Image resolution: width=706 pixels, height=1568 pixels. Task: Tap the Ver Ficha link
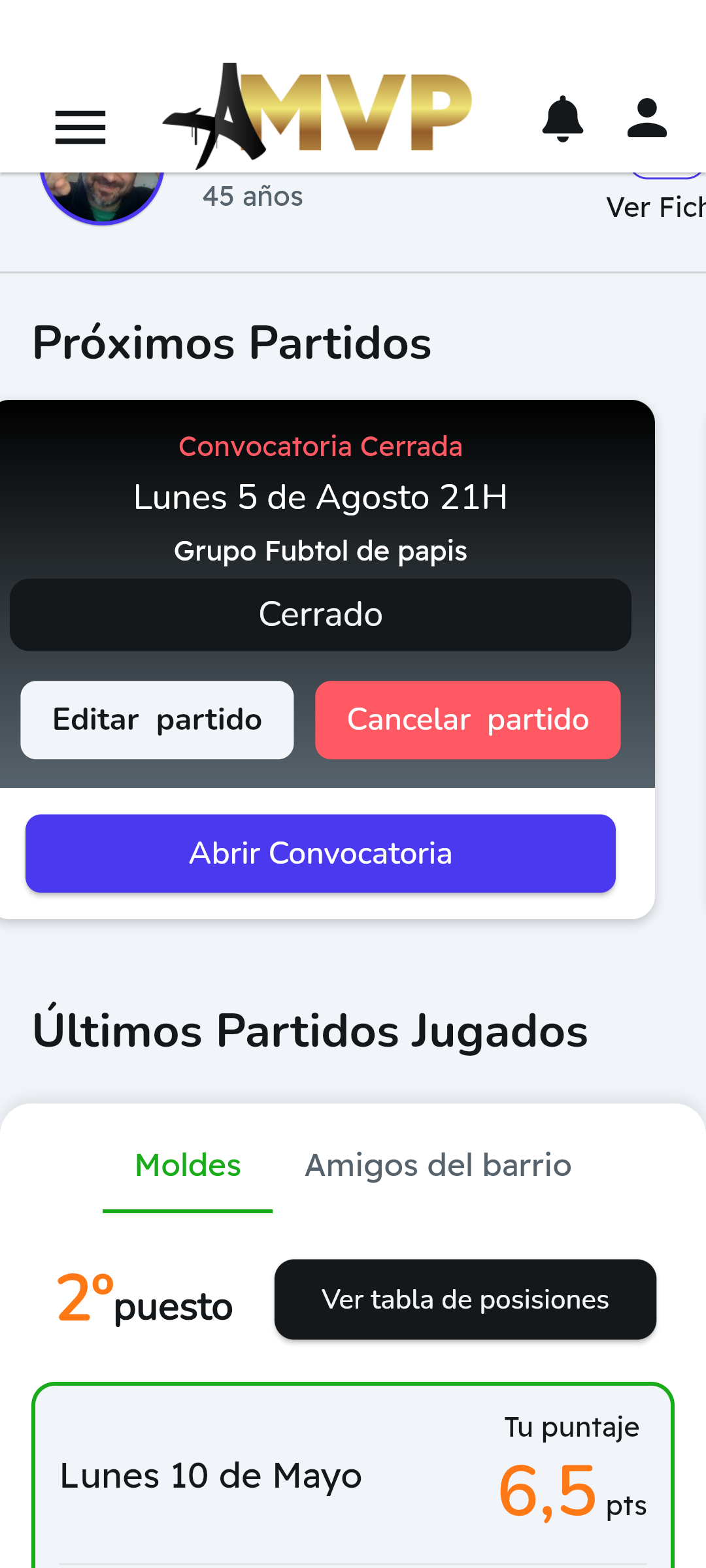656,207
